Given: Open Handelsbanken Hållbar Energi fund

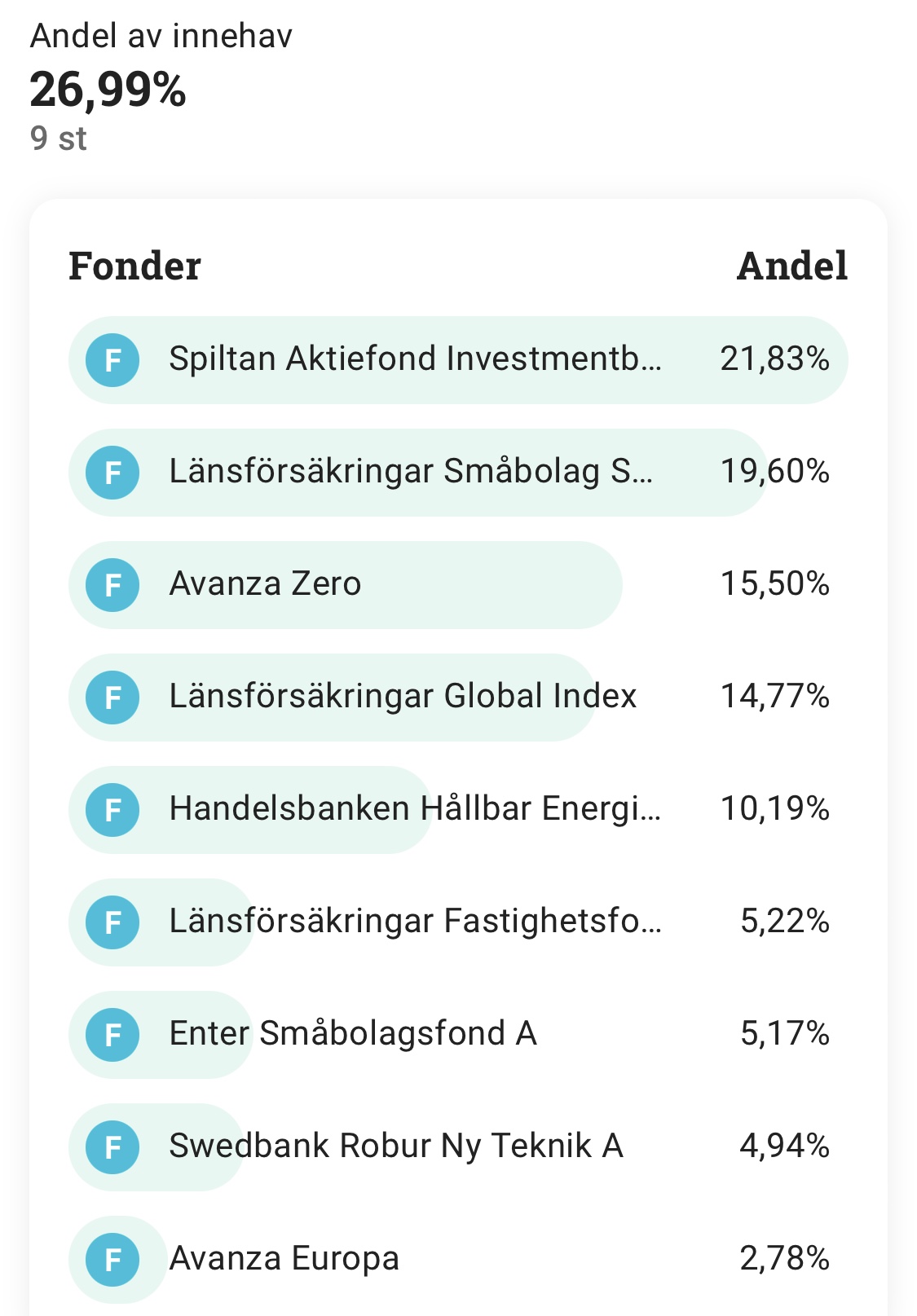Looking at the screenshot, I should [414, 809].
